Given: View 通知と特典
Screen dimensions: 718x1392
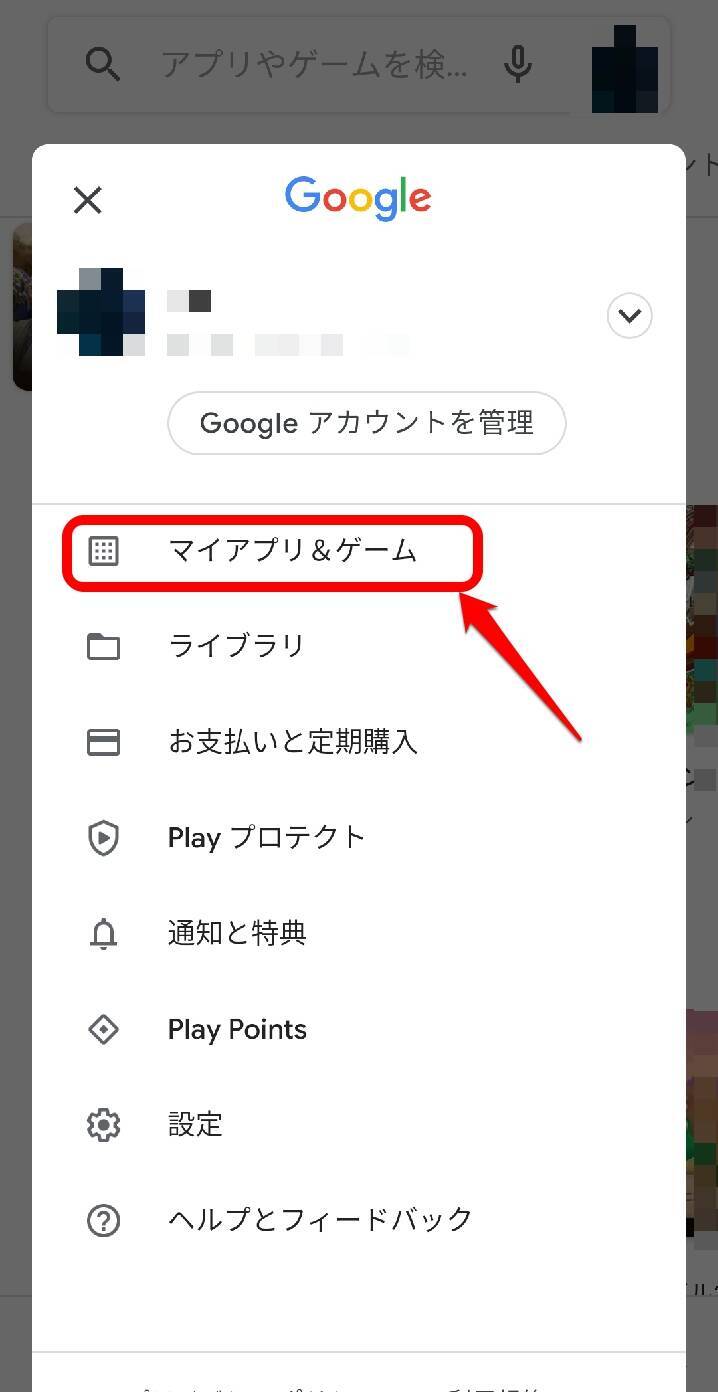Looking at the screenshot, I should 236,934.
